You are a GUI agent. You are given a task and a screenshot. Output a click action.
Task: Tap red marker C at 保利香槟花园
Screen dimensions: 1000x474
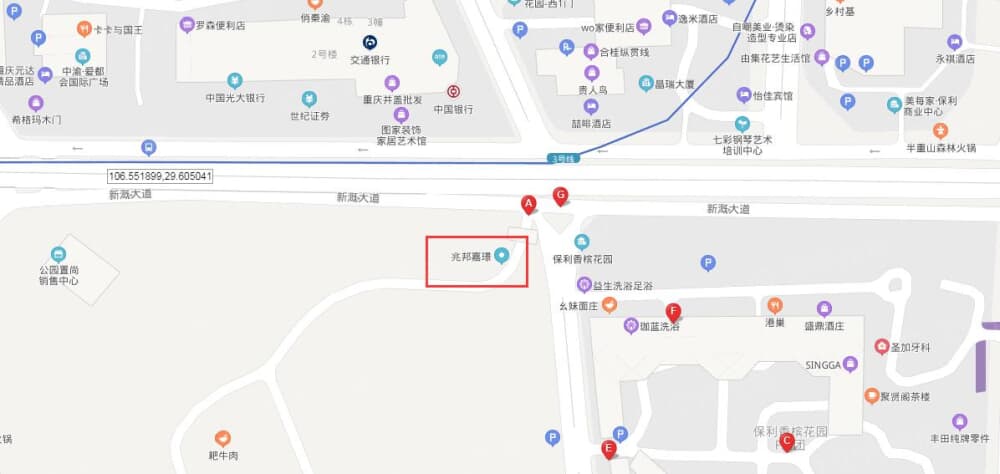786,440
